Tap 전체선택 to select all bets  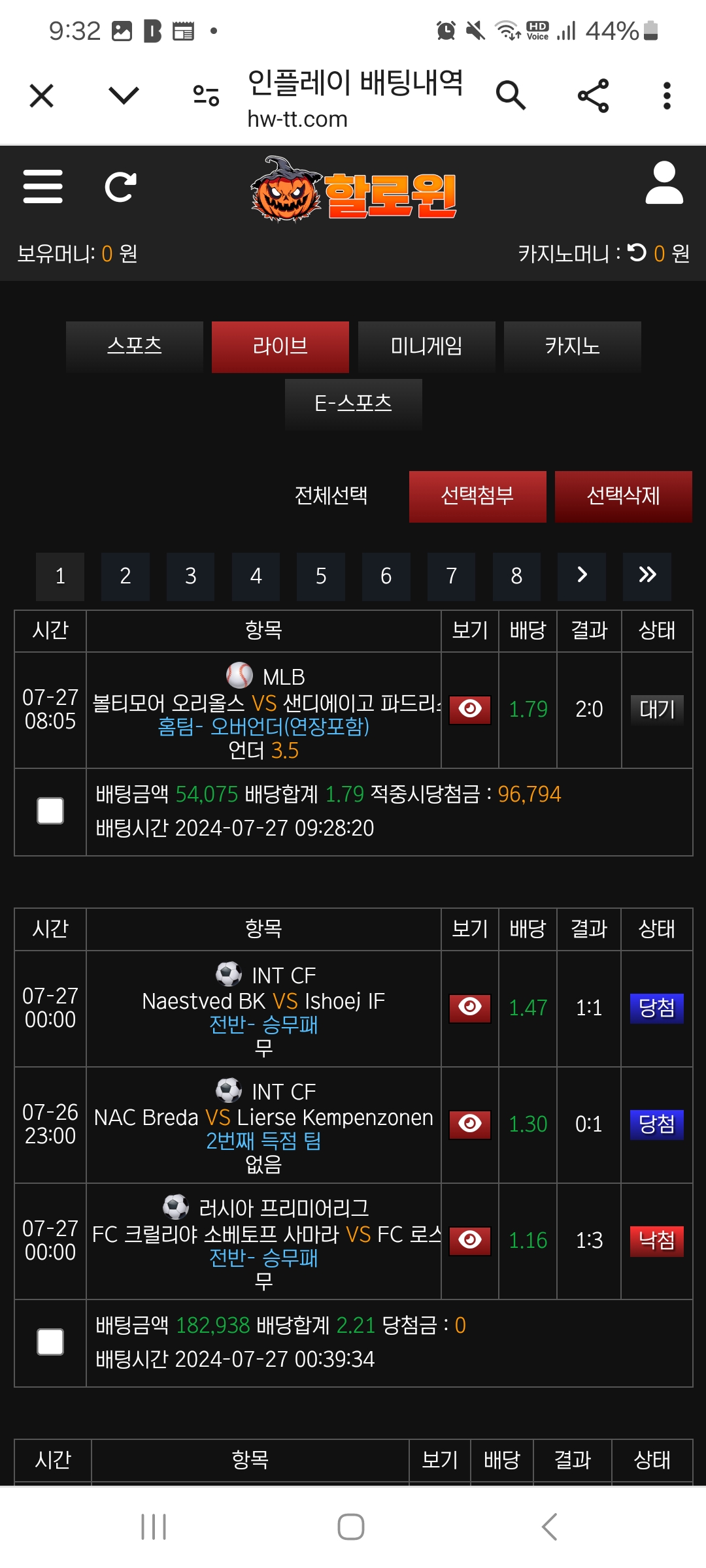tap(331, 496)
